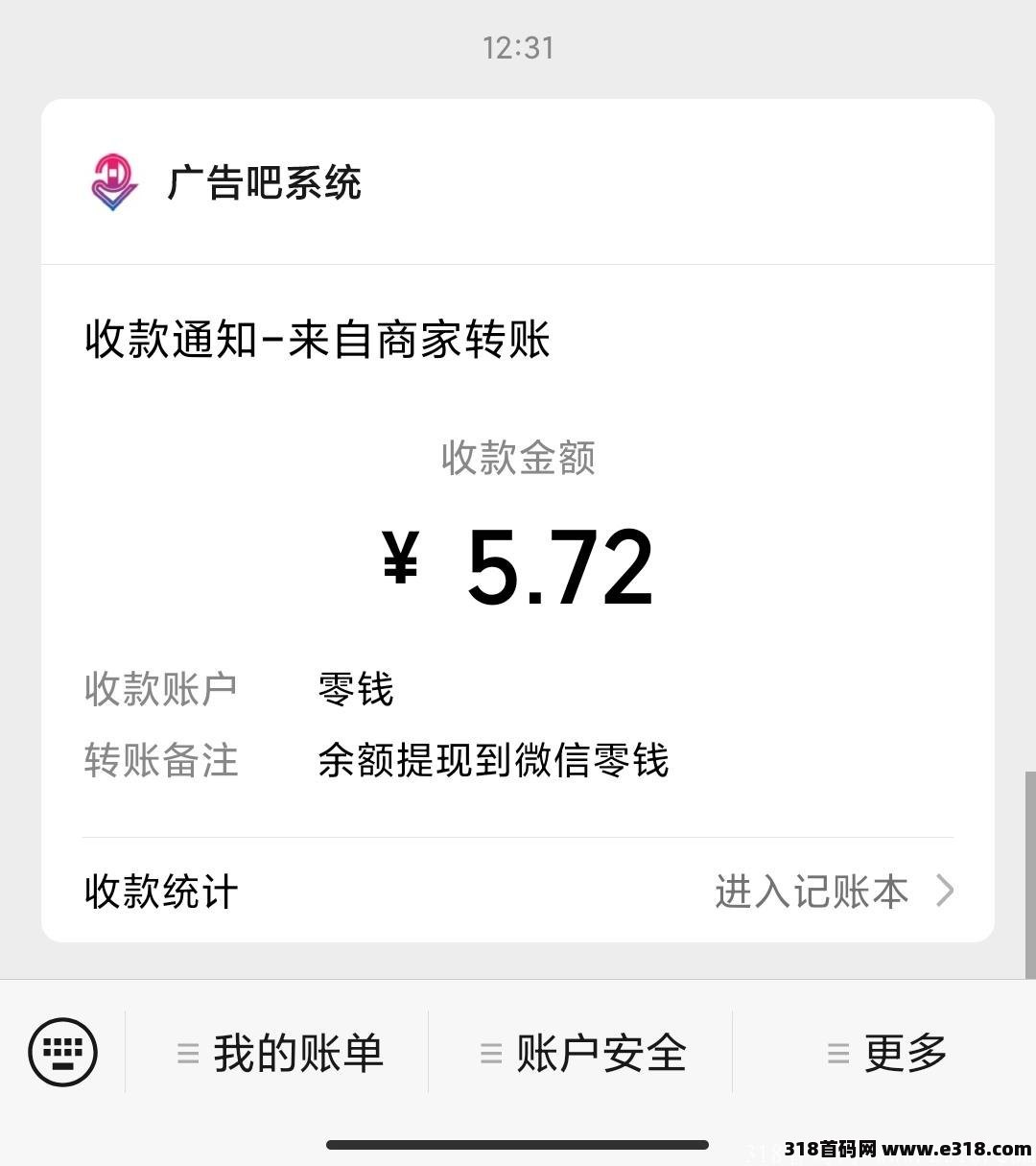
Task: Click the 12:31 time in status bar
Action: (518, 47)
